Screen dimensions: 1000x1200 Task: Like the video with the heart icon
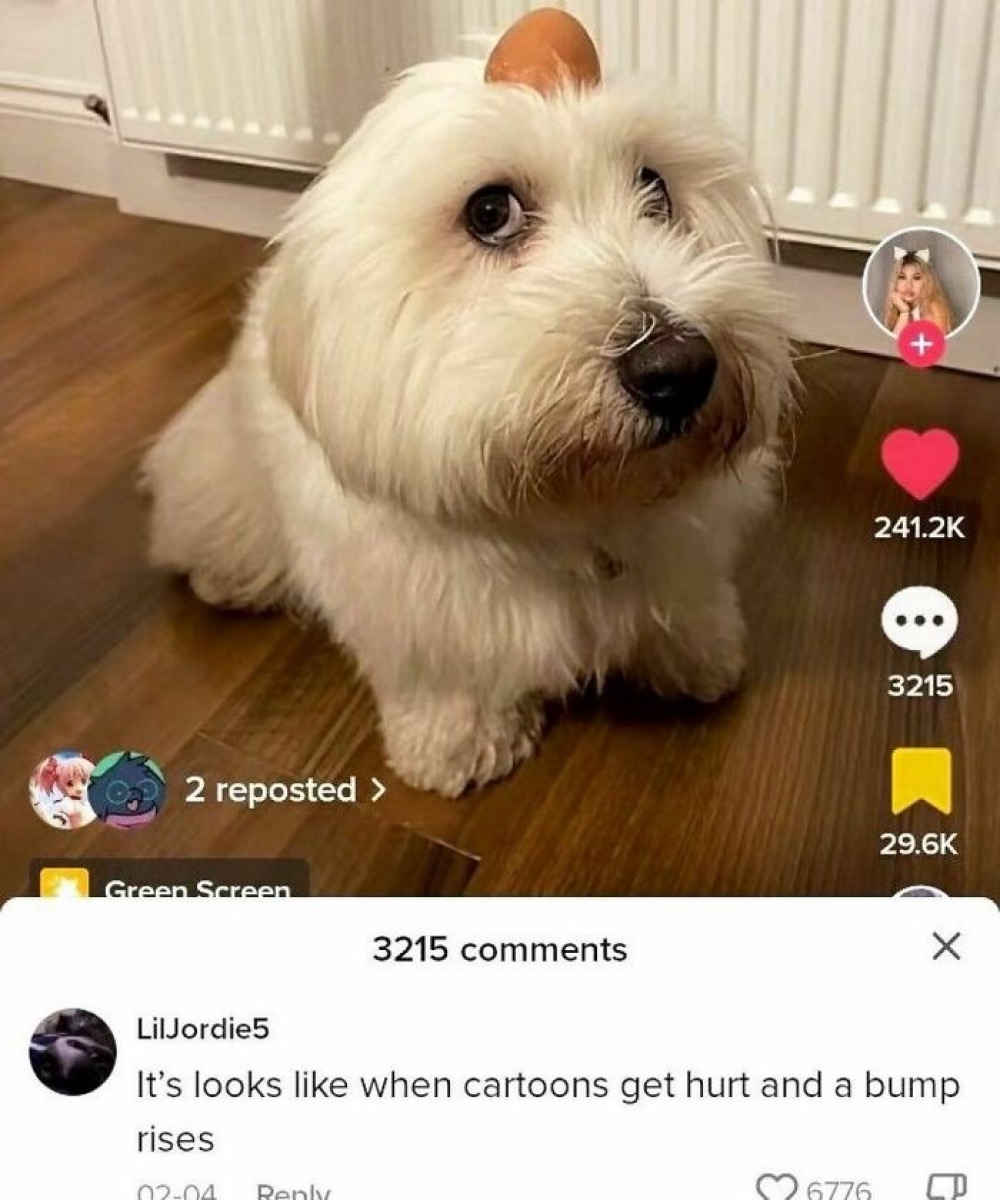[x=919, y=465]
